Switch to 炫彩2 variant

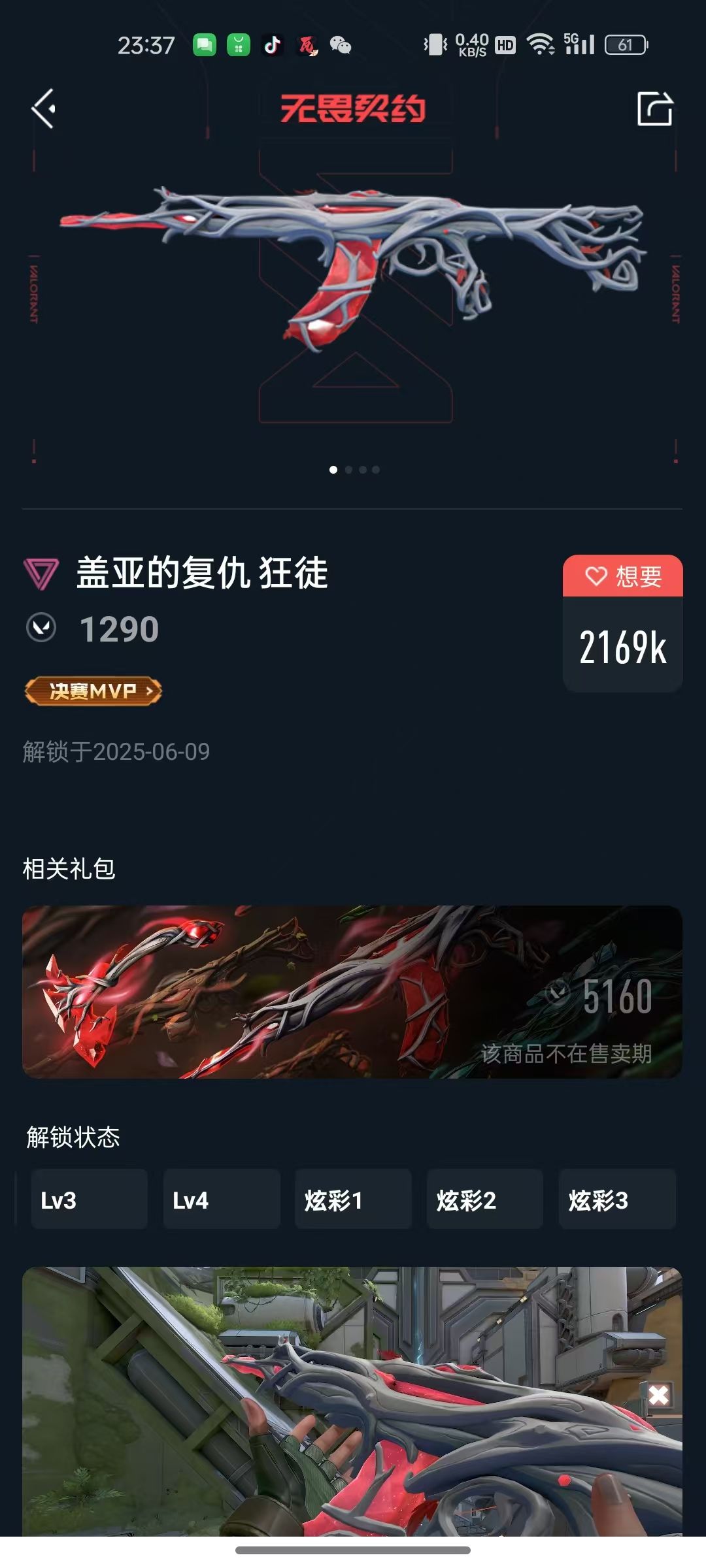(x=484, y=1200)
